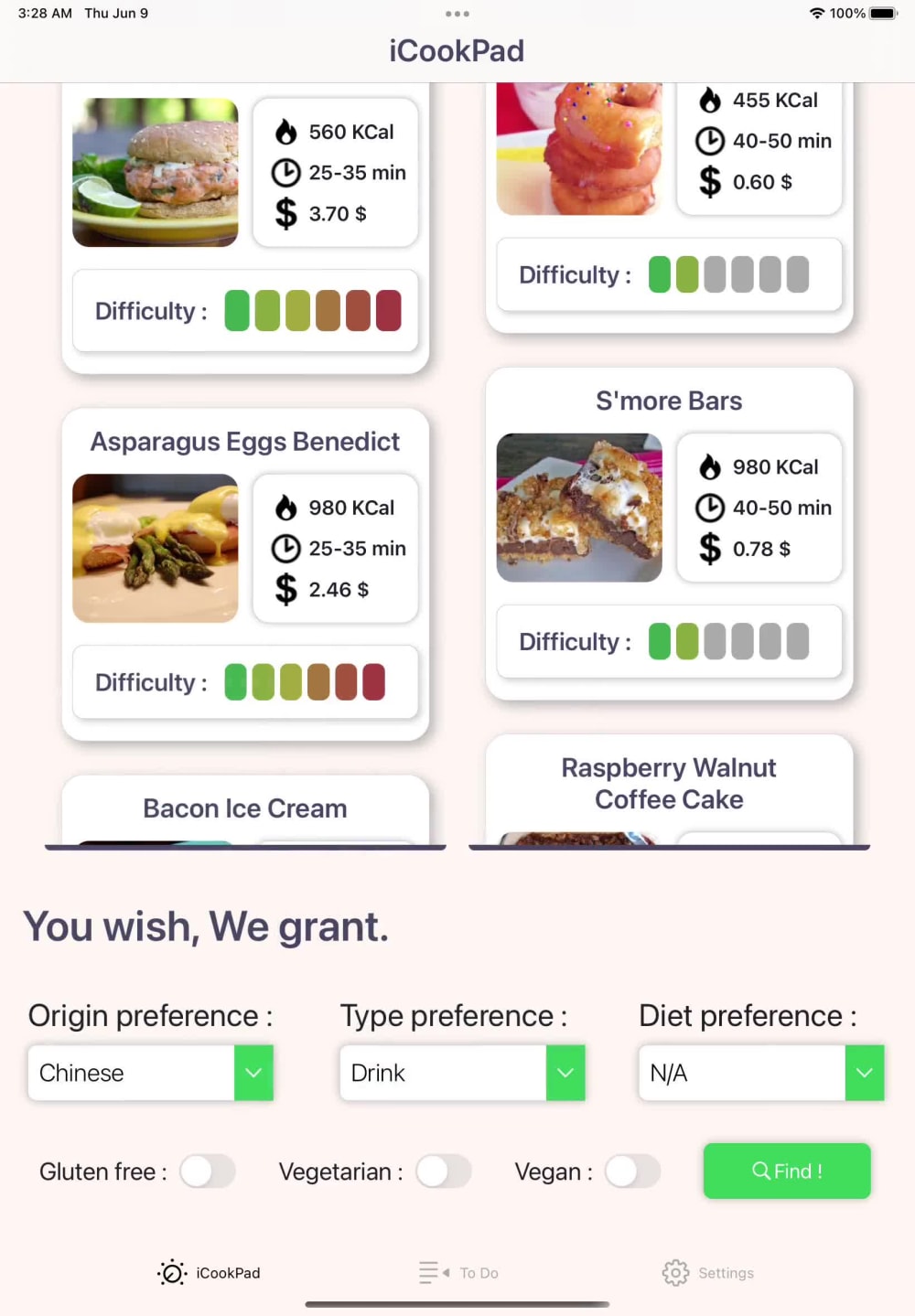915x1316 pixels.
Task: Tap the Bacon Ice Cream recipe card
Action: [244, 808]
